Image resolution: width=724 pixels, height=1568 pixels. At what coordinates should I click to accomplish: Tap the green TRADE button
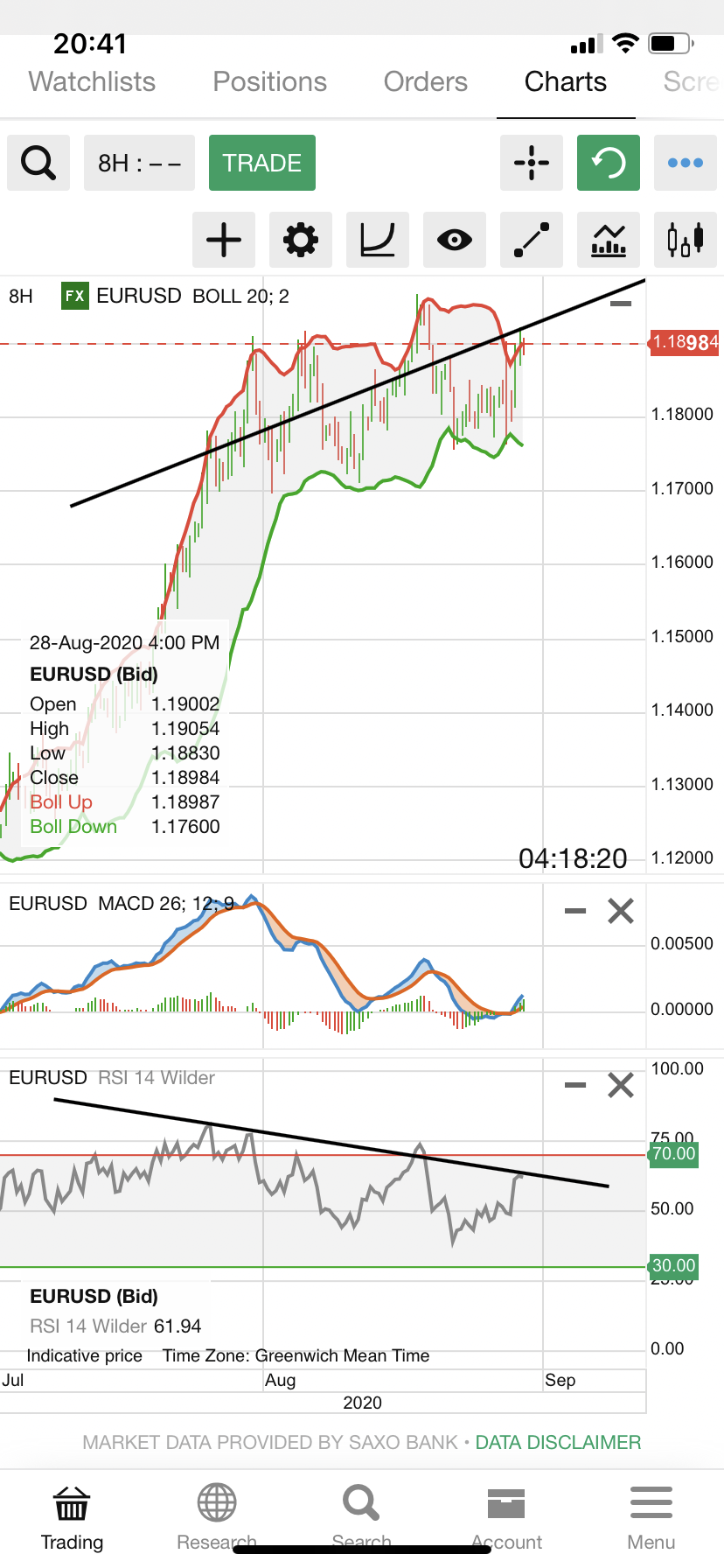(x=262, y=163)
